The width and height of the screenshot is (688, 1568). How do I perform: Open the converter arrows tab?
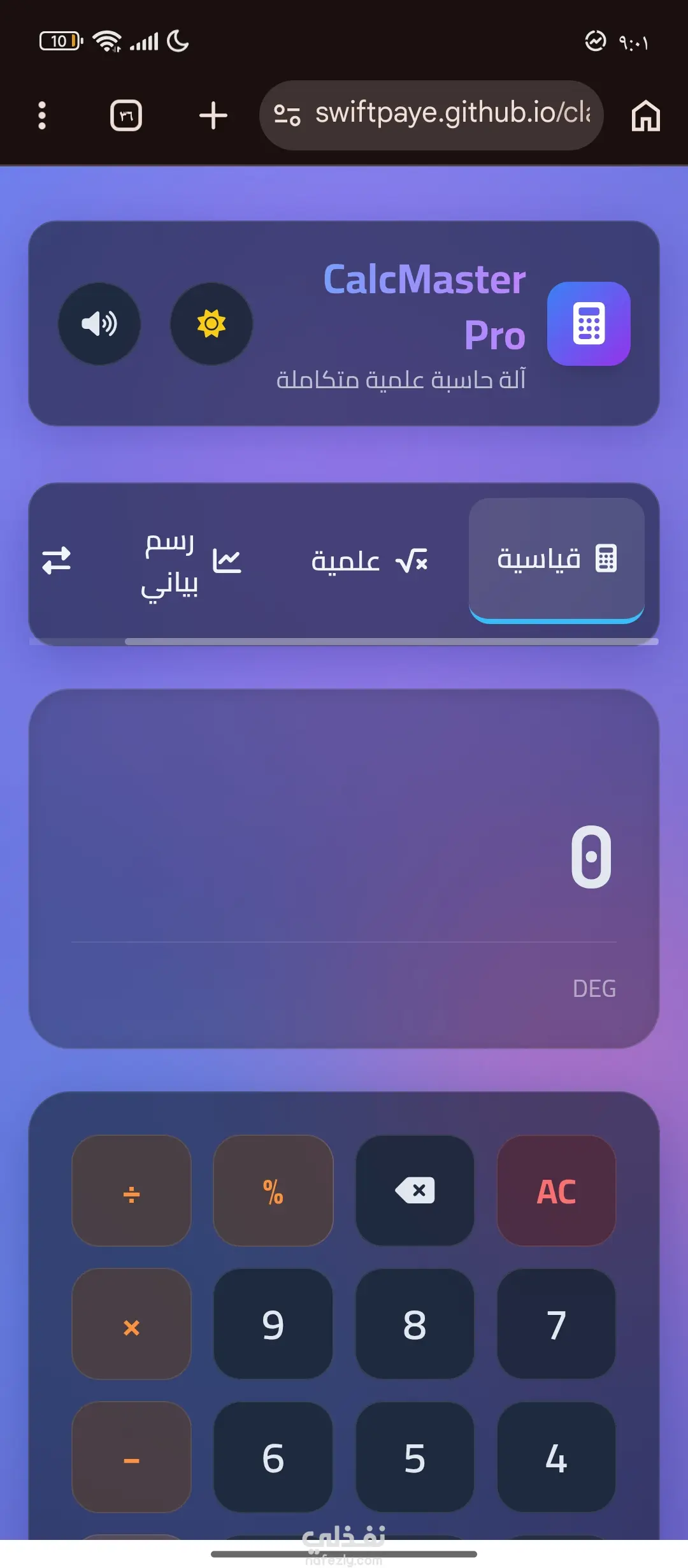point(57,561)
